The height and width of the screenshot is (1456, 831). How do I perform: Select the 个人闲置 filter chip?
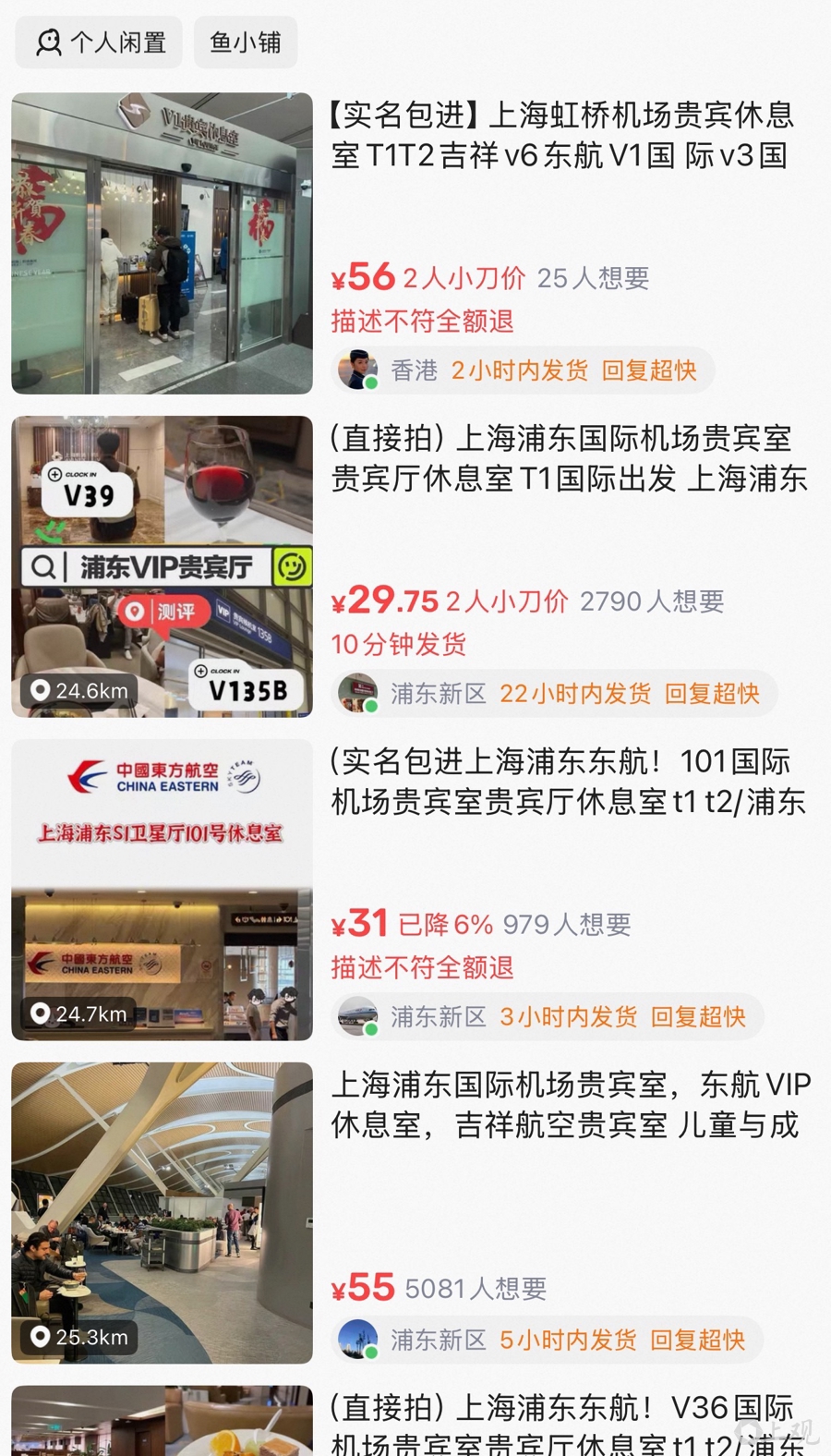(x=100, y=42)
